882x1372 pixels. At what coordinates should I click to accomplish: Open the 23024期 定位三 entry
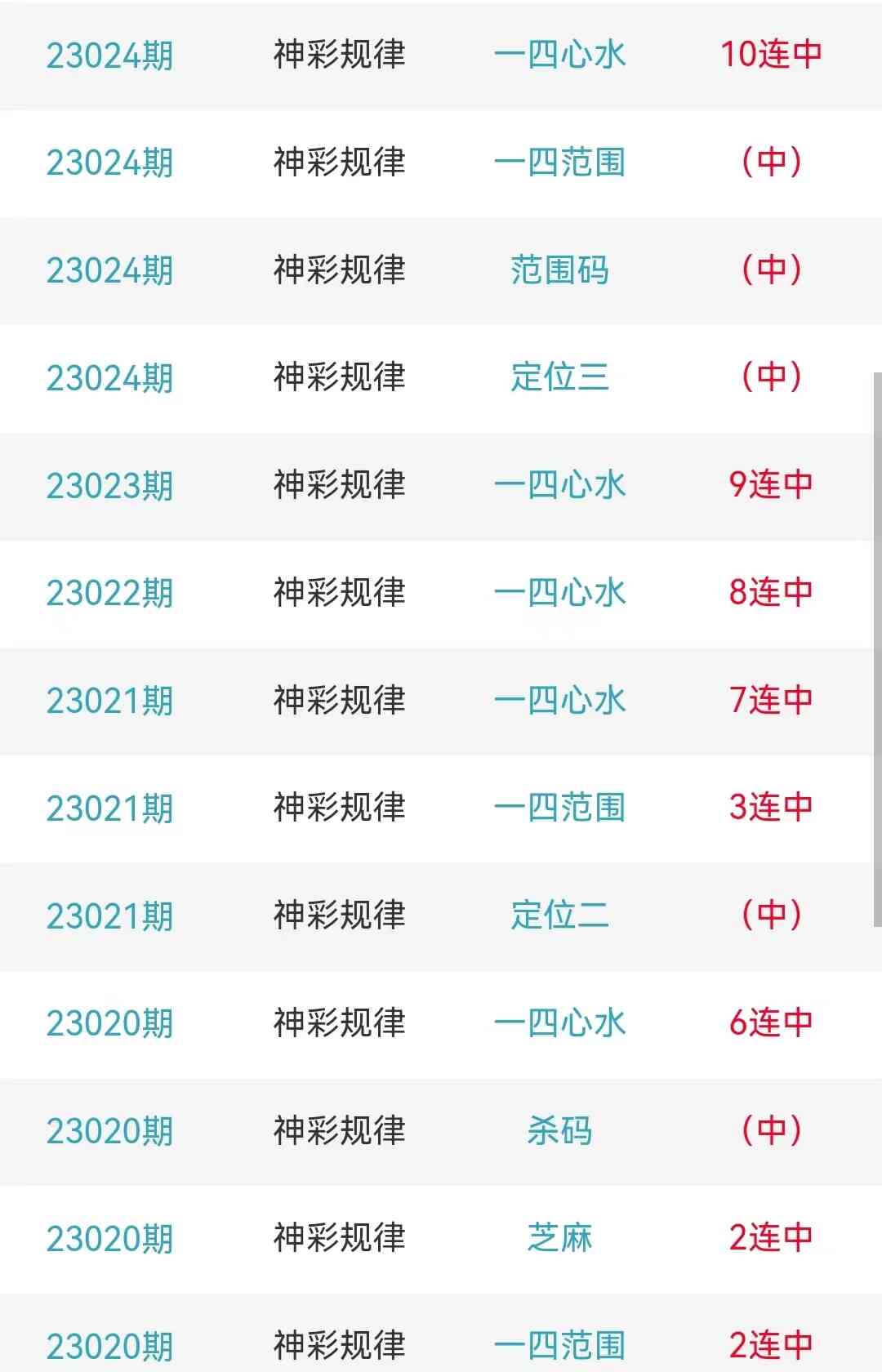pos(559,377)
